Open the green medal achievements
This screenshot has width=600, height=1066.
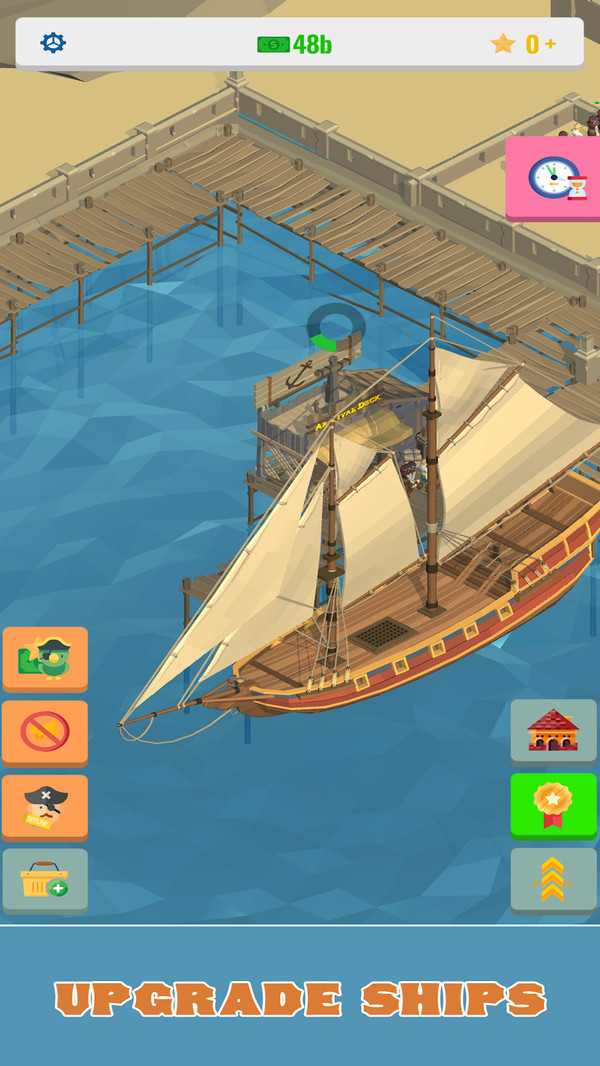[553, 804]
